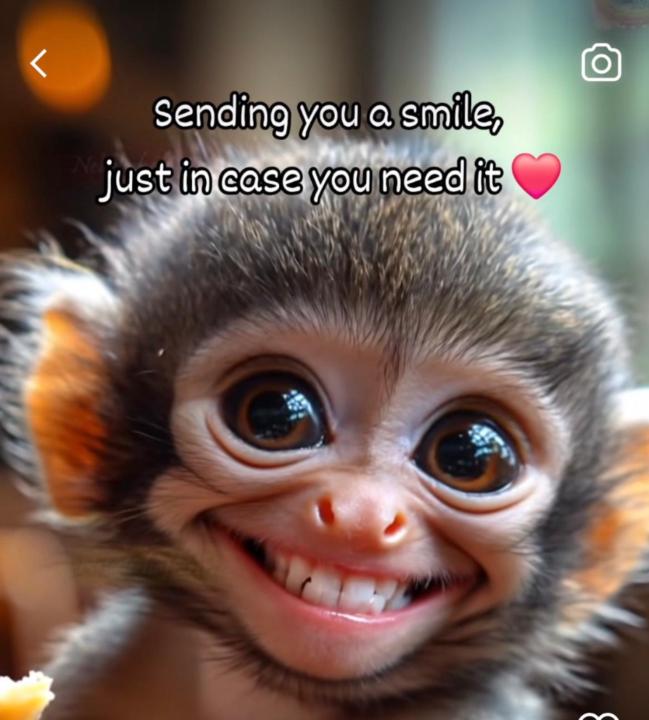Go back using the top-left arrow
Image resolution: width=649 pixels, height=720 pixels.
click(x=38, y=63)
